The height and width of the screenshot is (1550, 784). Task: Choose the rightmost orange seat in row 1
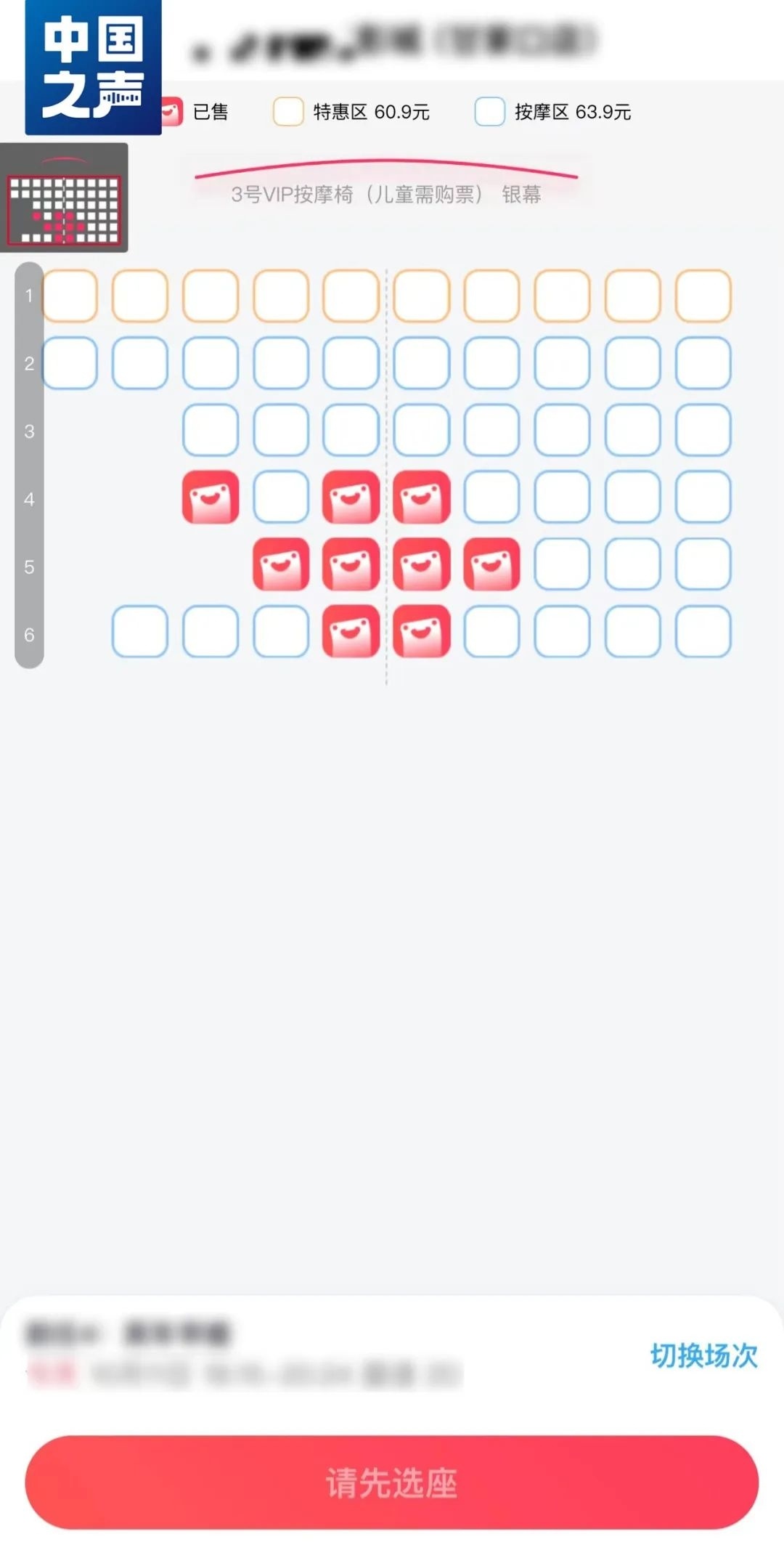[703, 296]
